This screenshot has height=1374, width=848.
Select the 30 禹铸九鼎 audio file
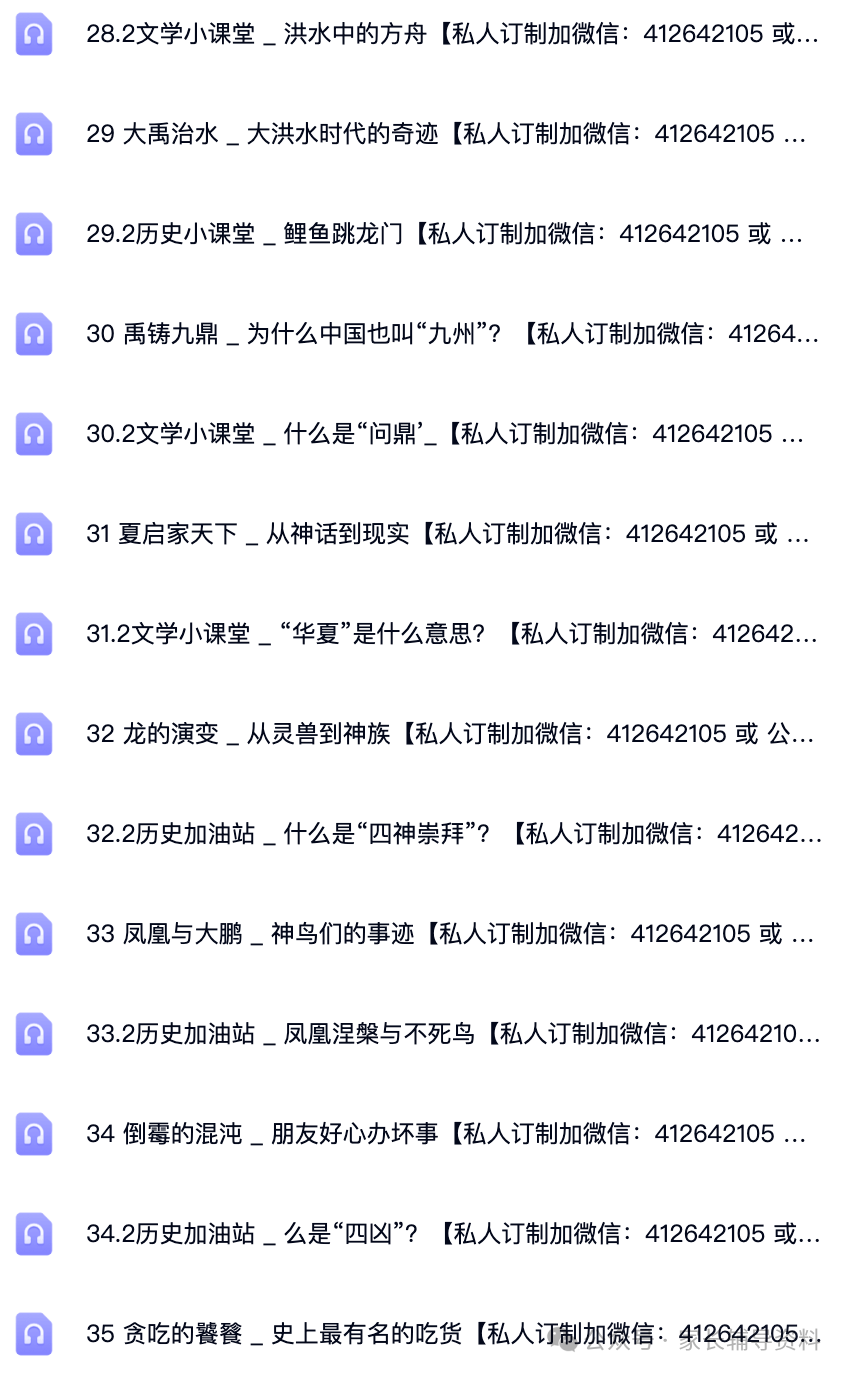424,334
